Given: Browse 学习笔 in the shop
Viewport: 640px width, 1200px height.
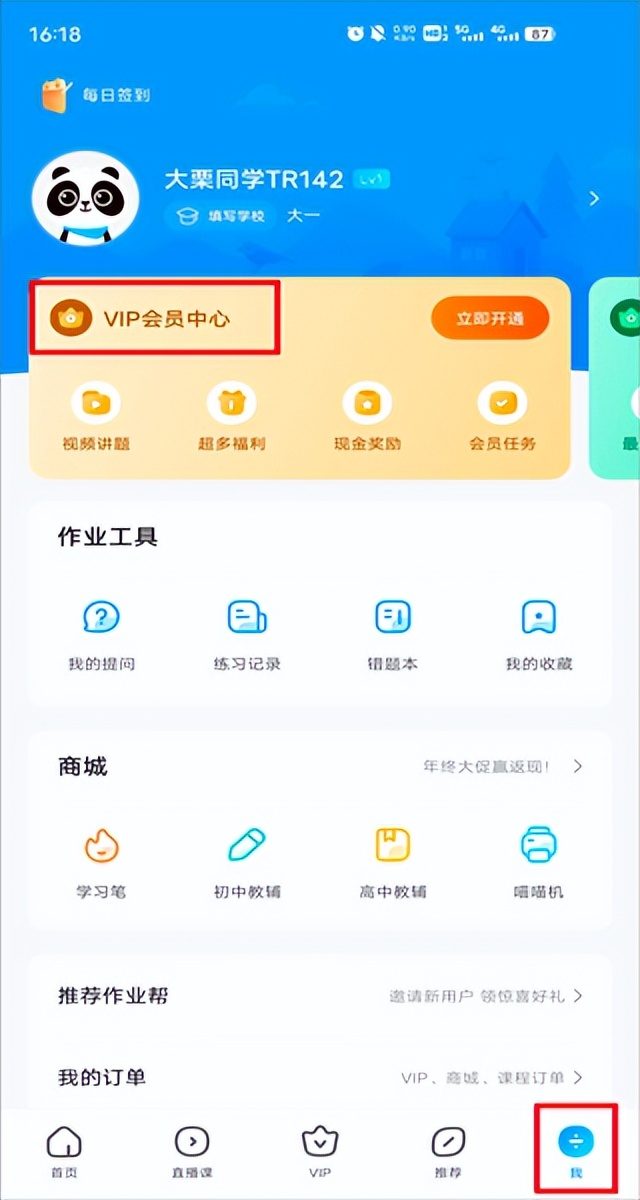Looking at the screenshot, I should (x=100, y=861).
